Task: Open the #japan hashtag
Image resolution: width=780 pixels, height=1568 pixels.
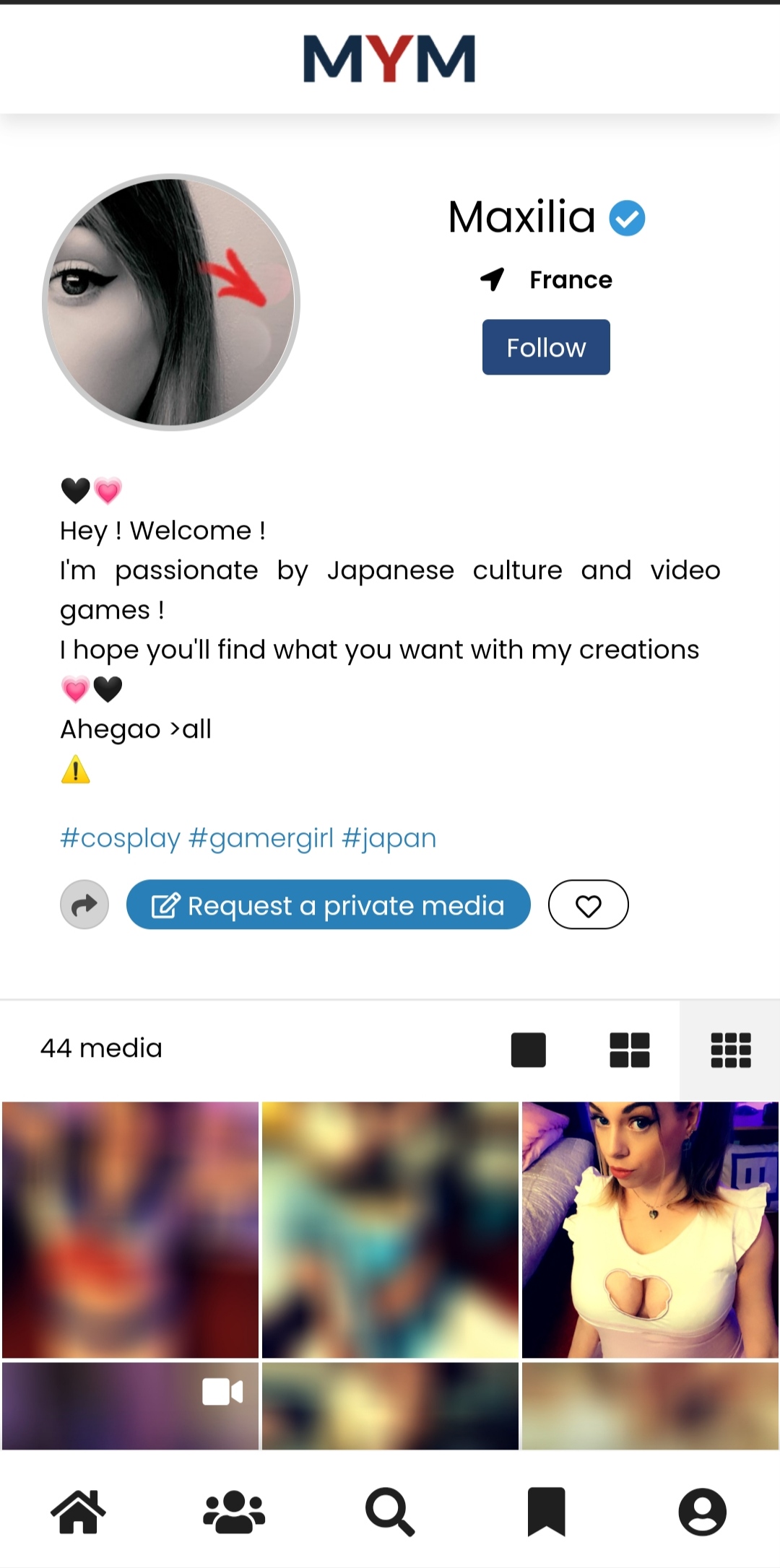Action: (389, 838)
